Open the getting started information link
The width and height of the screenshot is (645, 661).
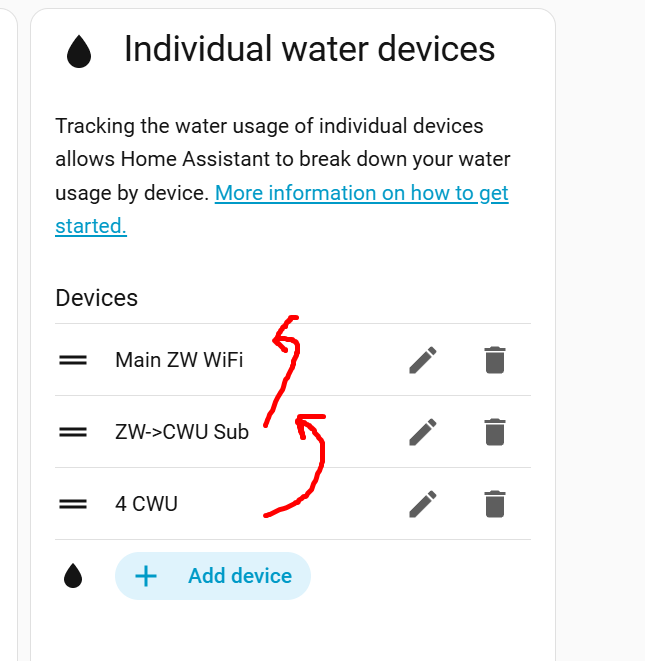tap(361, 193)
